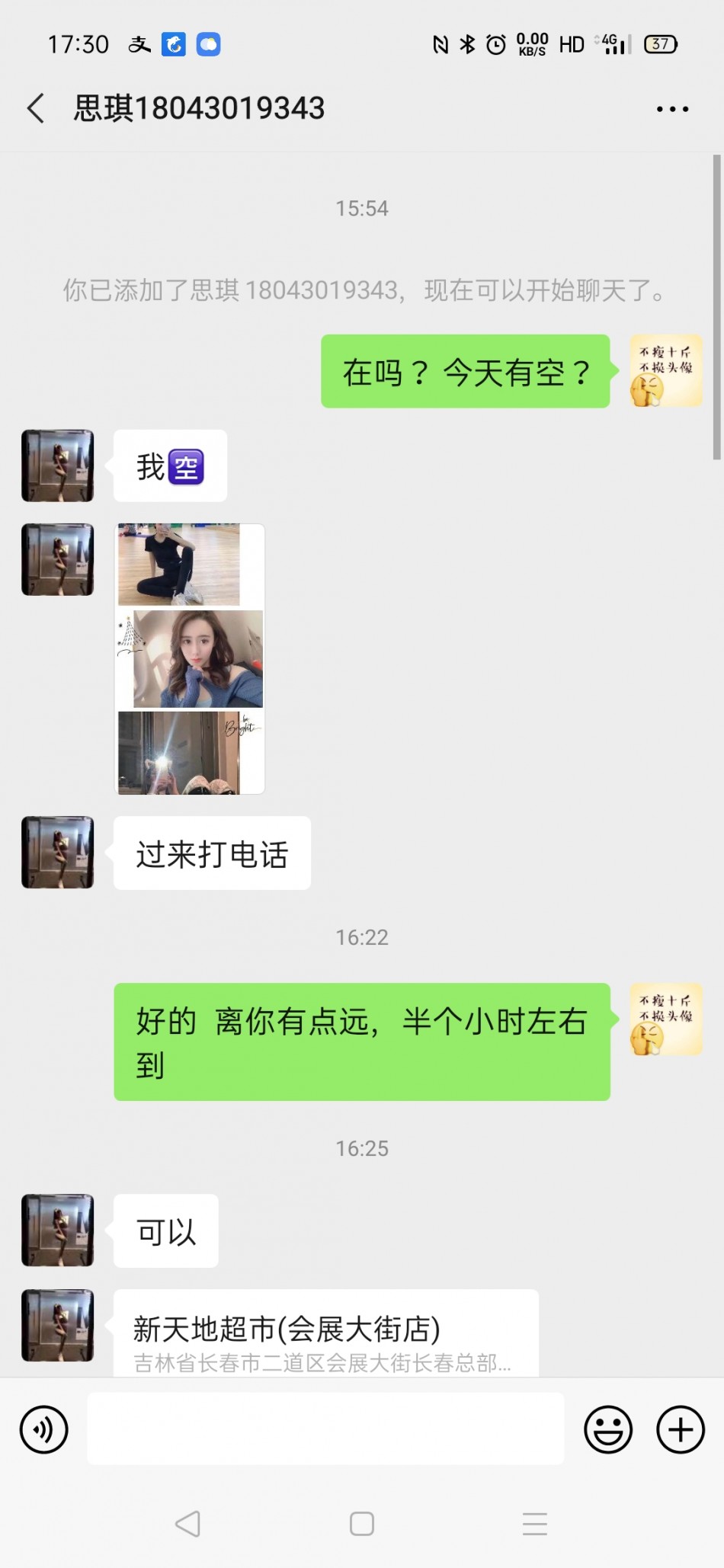Go back from the chat with 思琪18043019343
Viewport: 724px width, 1568px height.
(x=36, y=108)
